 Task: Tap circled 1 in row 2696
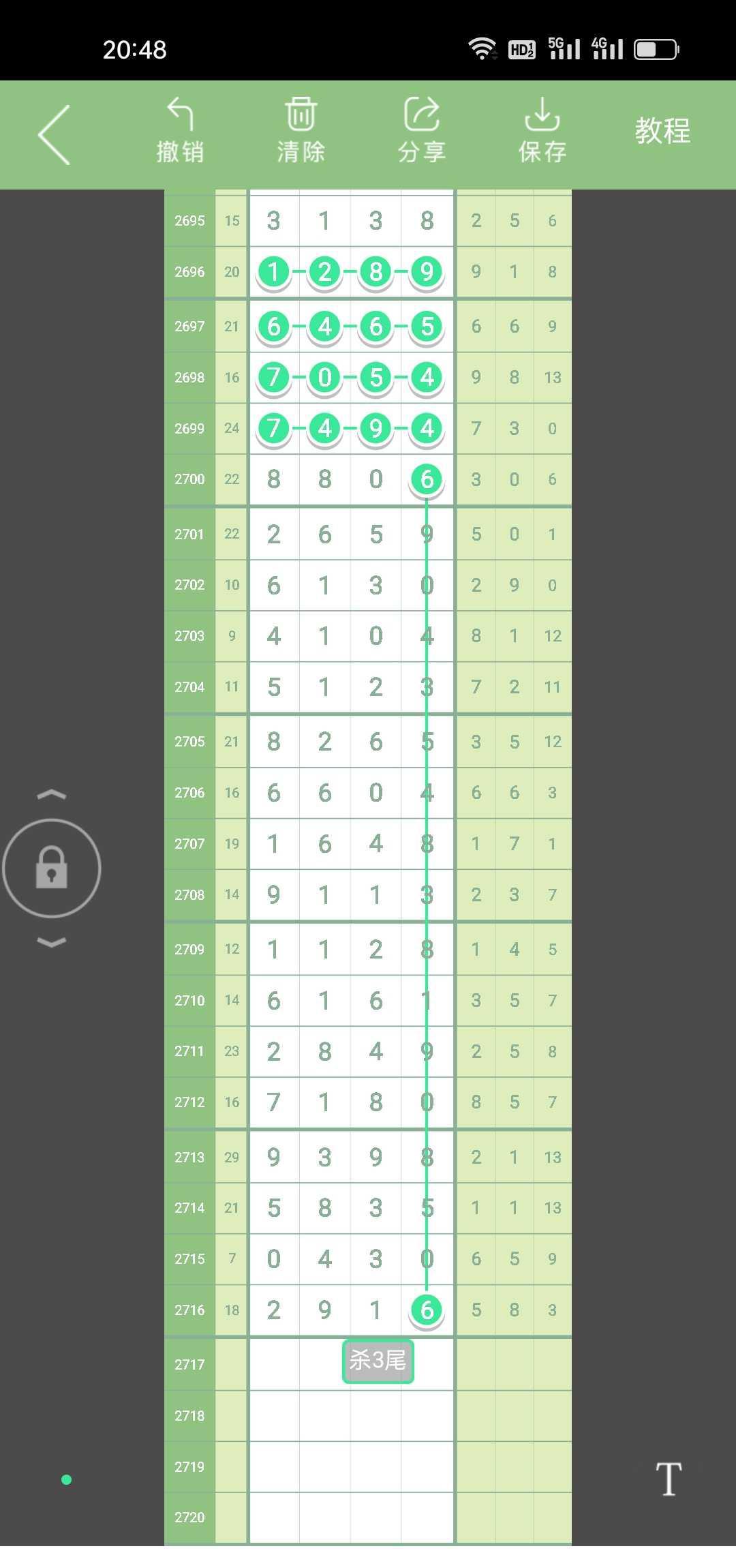point(273,272)
